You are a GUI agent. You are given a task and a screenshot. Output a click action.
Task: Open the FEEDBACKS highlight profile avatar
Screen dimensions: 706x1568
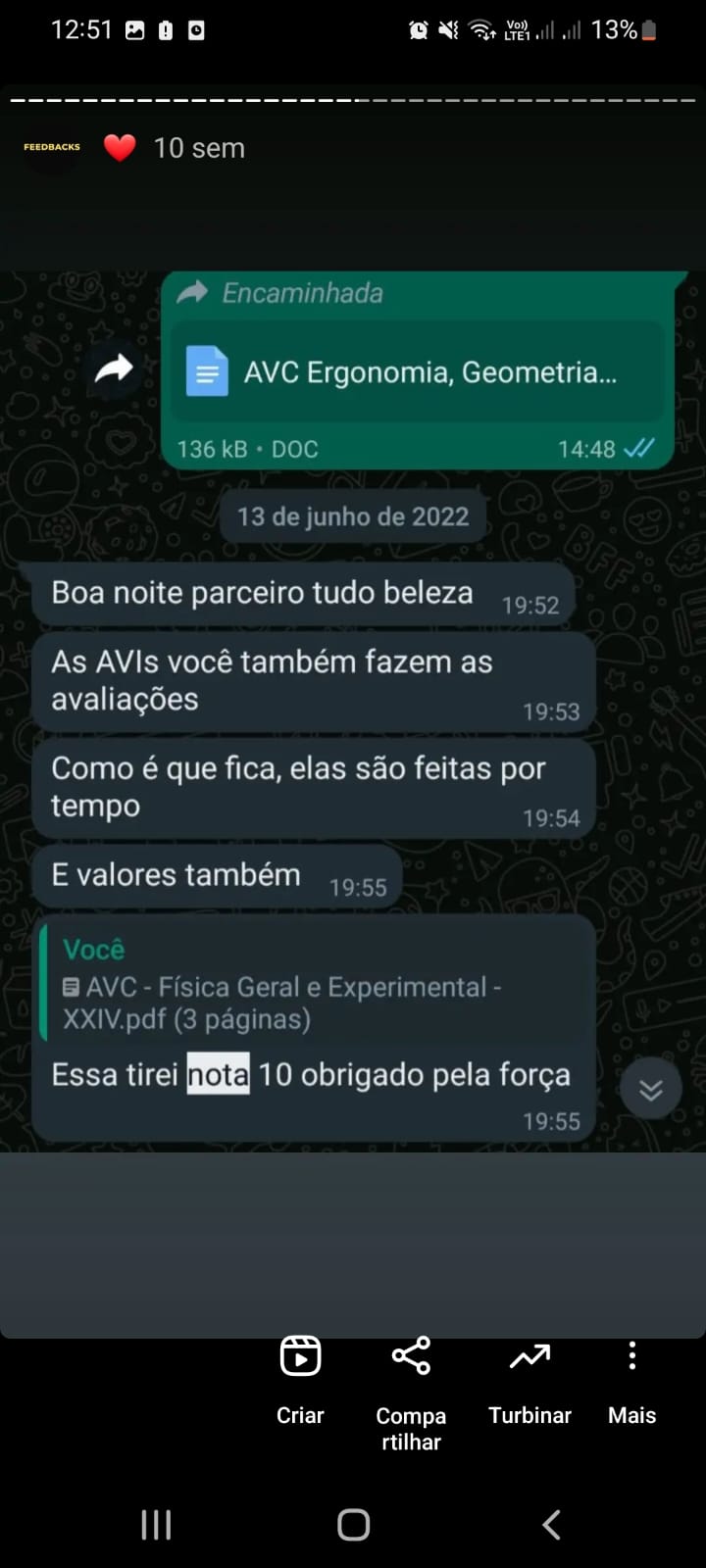[52, 148]
